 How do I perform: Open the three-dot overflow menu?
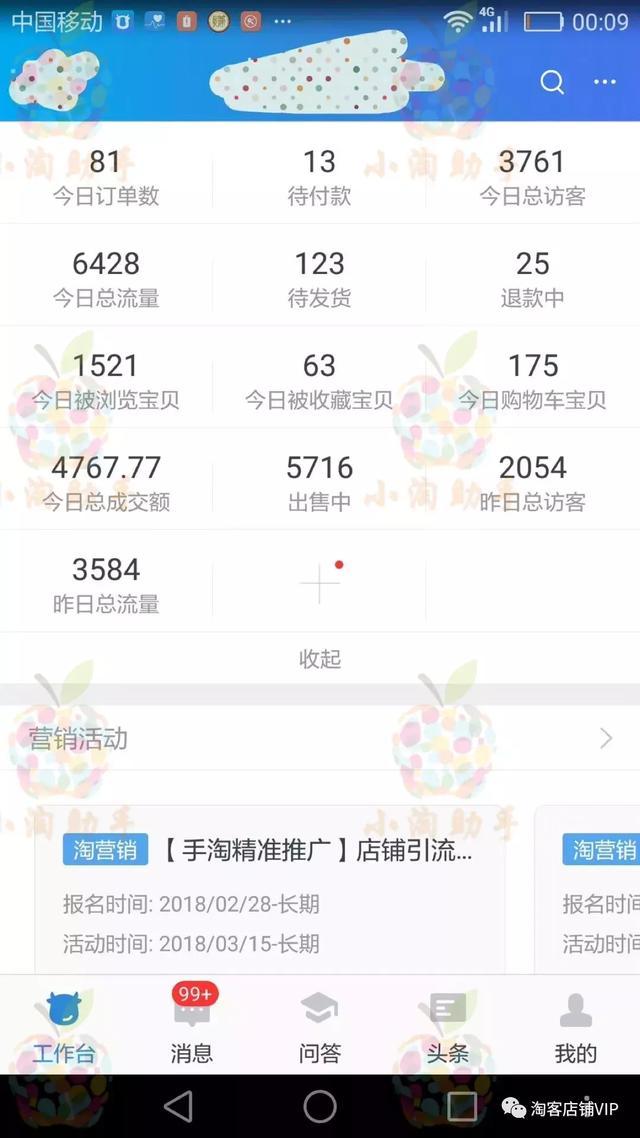605,83
